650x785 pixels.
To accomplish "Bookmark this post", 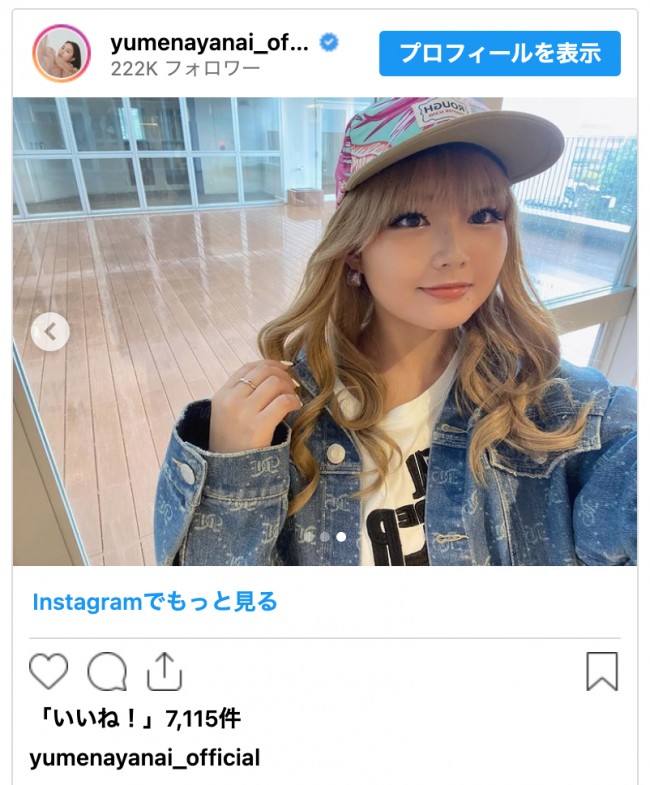I will point(602,672).
